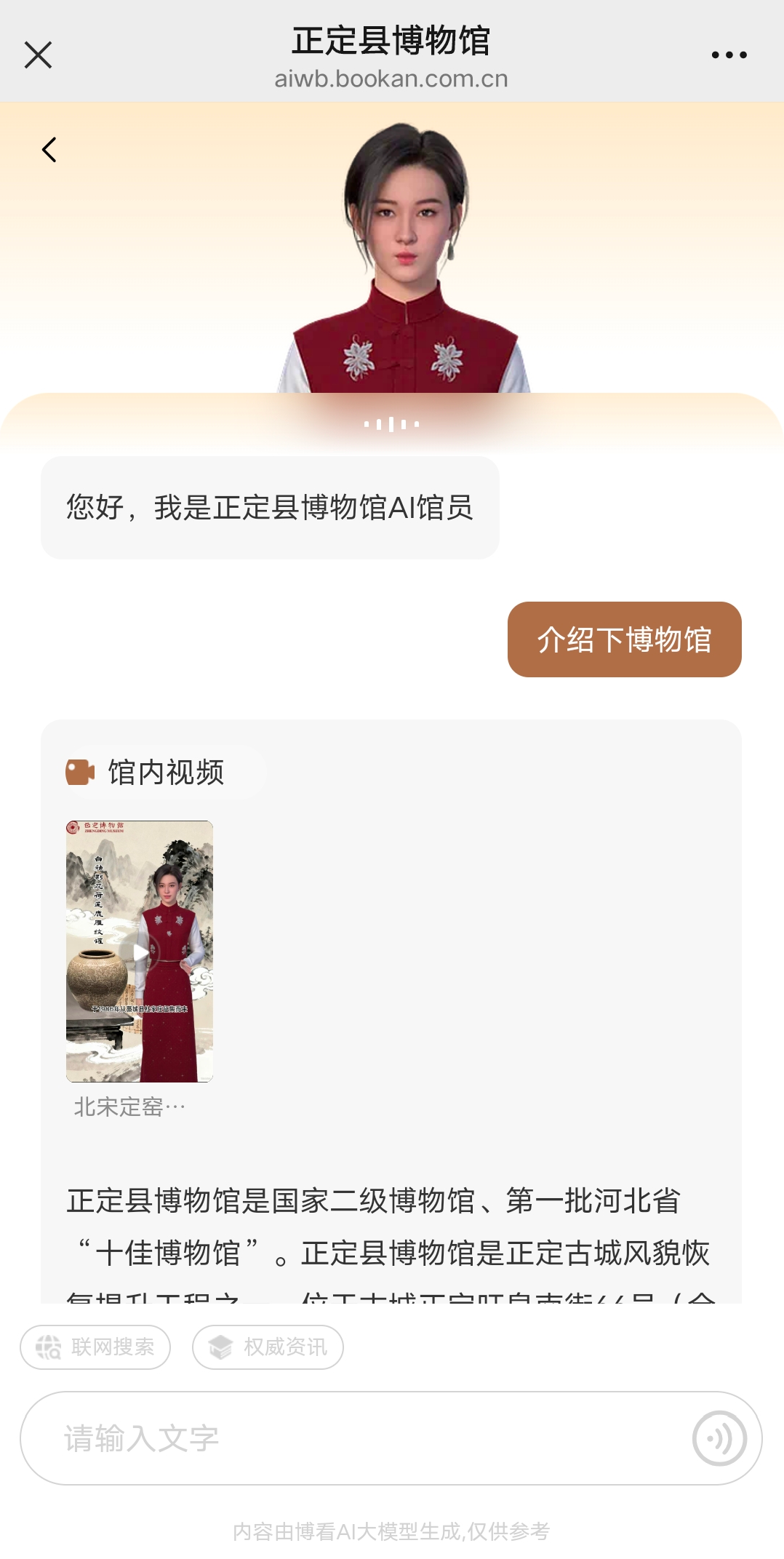Start voice input with the microphone icon
This screenshot has height=1559, width=784.
(x=719, y=1438)
